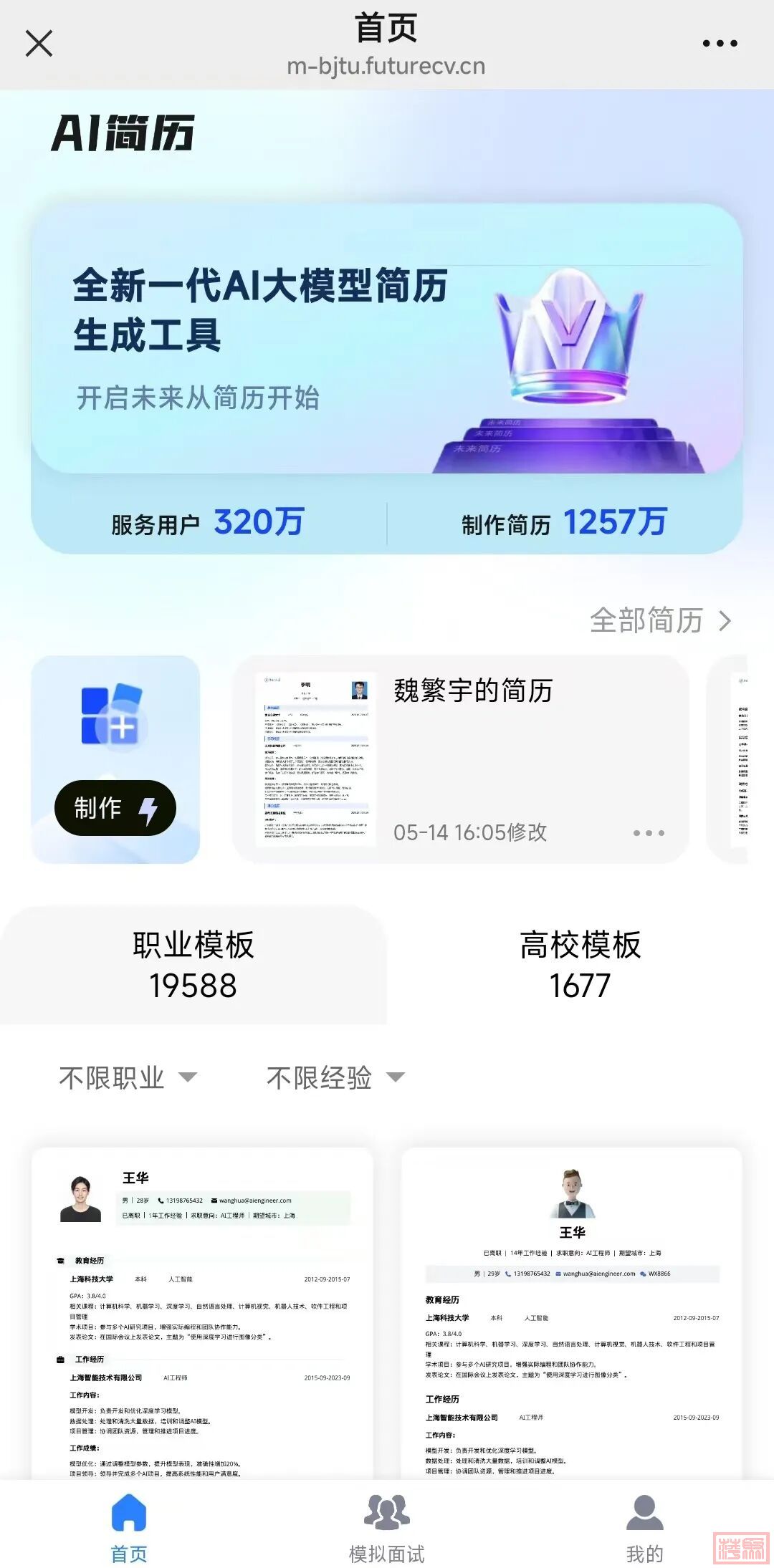Switch to 职业模板 tab
This screenshot has height=1568, width=774.
point(193,964)
